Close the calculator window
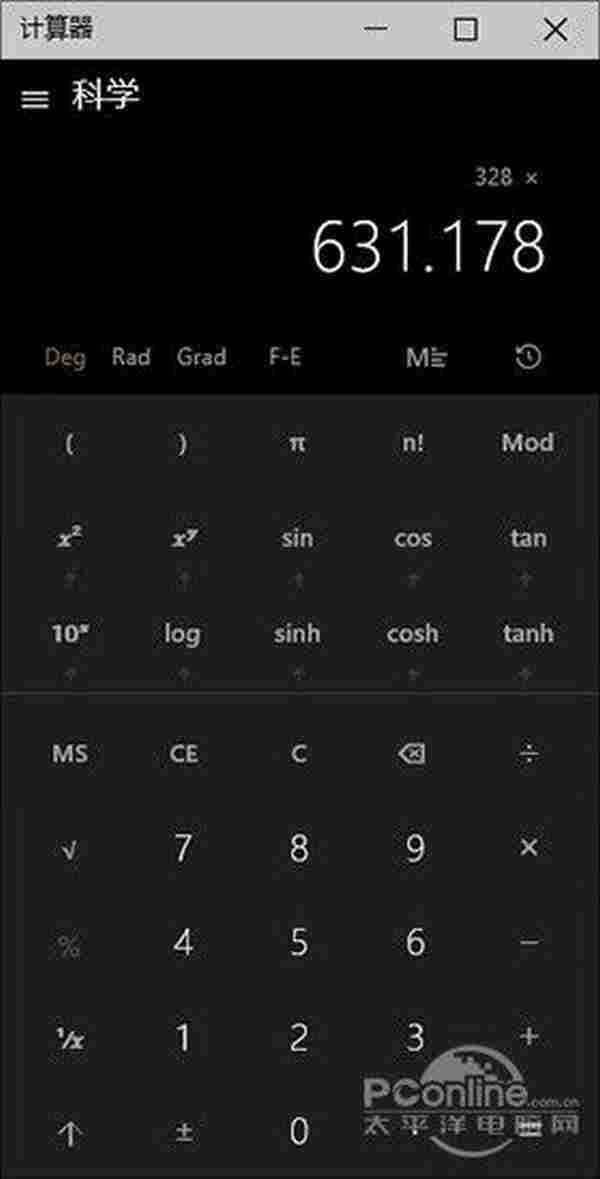Viewport: 600px width, 1179px height. (x=555, y=29)
